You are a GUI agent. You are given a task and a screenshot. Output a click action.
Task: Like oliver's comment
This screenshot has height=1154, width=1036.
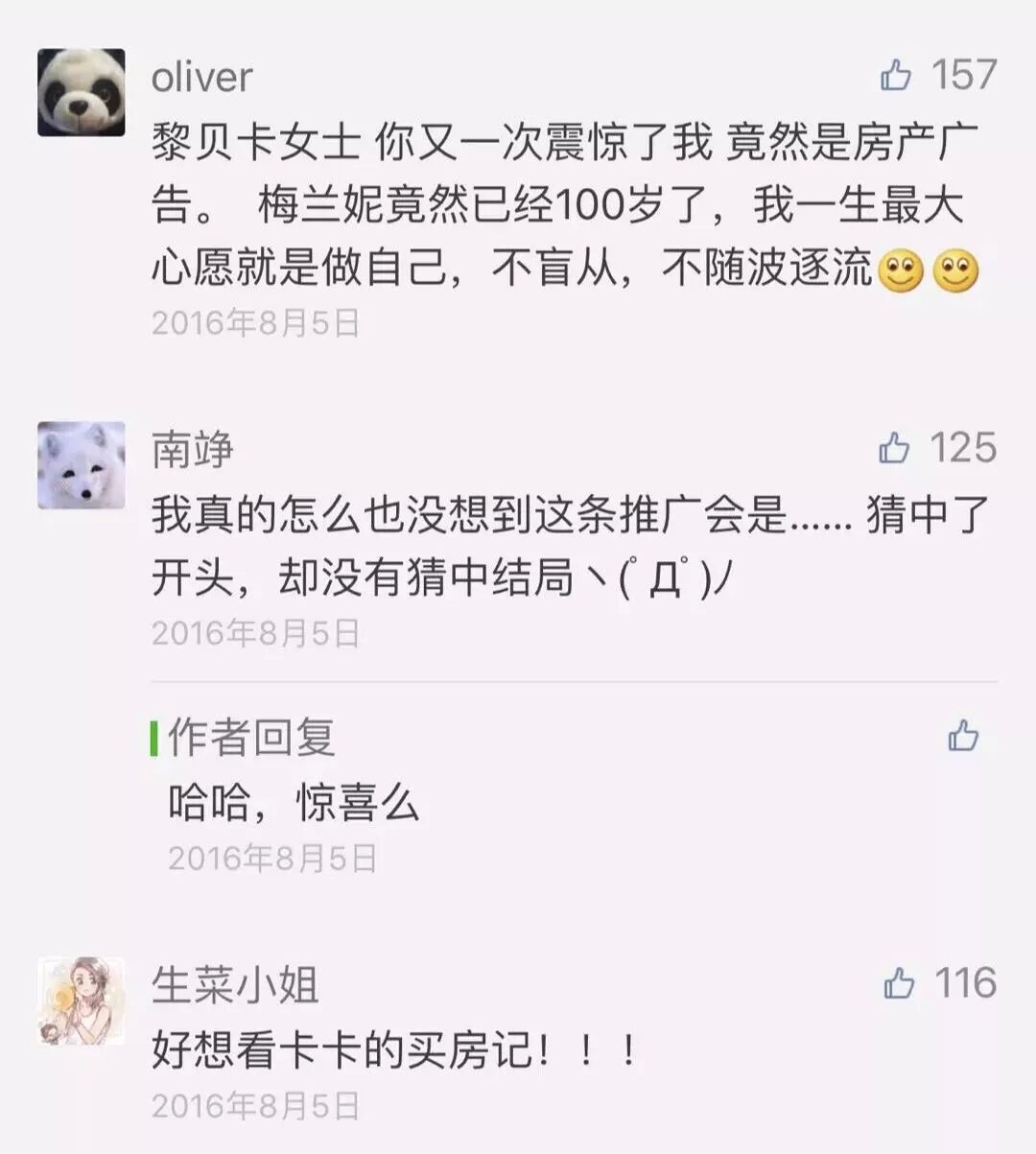pos(896,75)
